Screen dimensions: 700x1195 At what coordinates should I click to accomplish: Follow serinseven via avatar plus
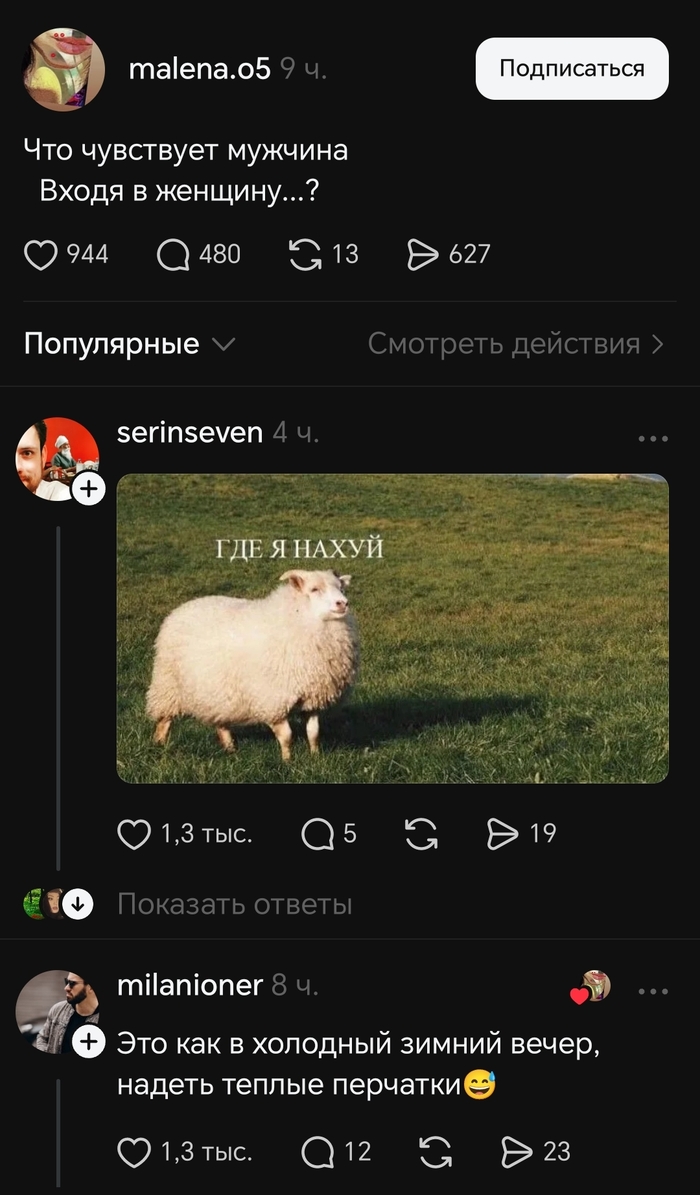tap(88, 489)
